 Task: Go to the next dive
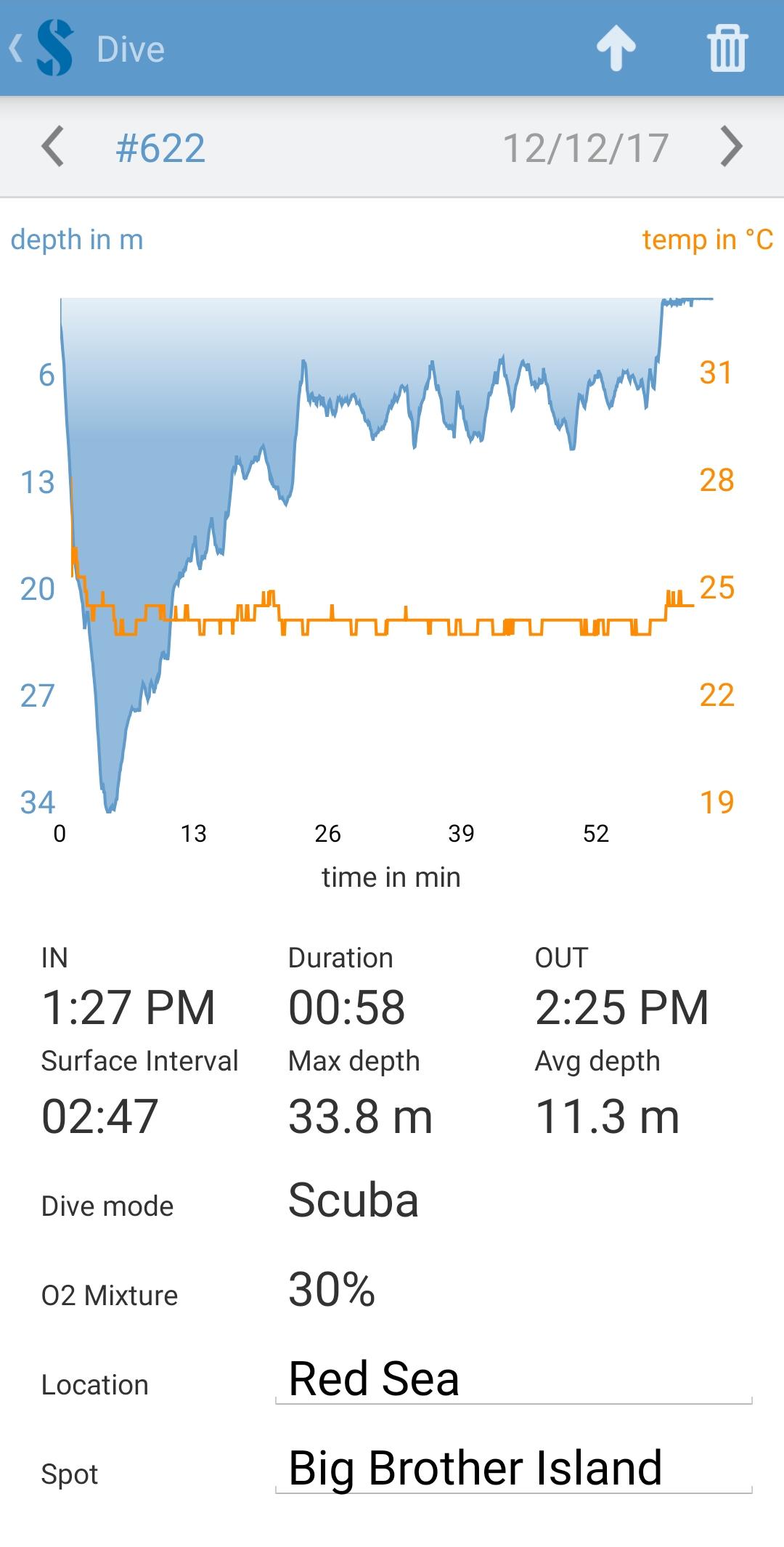pyautogui.click(x=731, y=147)
